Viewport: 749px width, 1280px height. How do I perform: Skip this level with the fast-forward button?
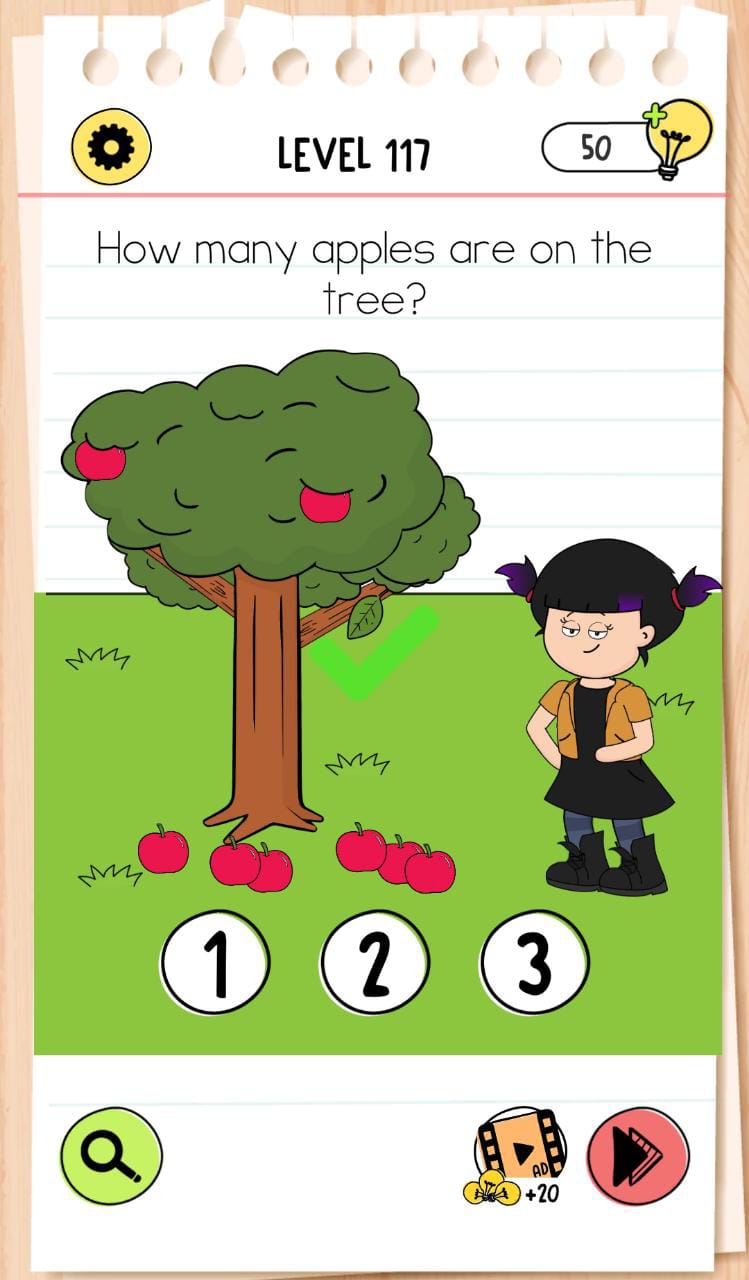(638, 1156)
